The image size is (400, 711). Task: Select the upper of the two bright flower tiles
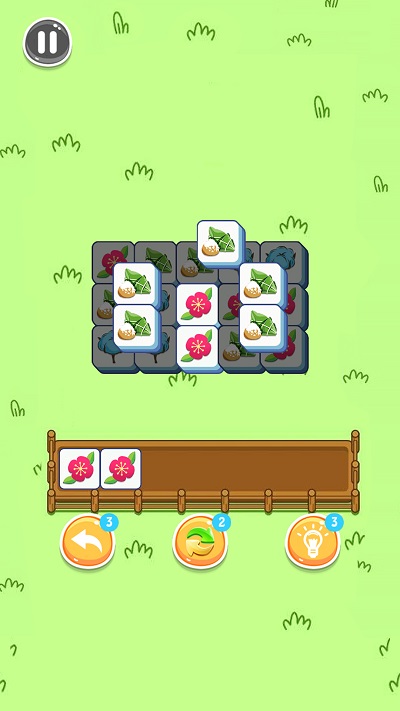[x=197, y=306]
